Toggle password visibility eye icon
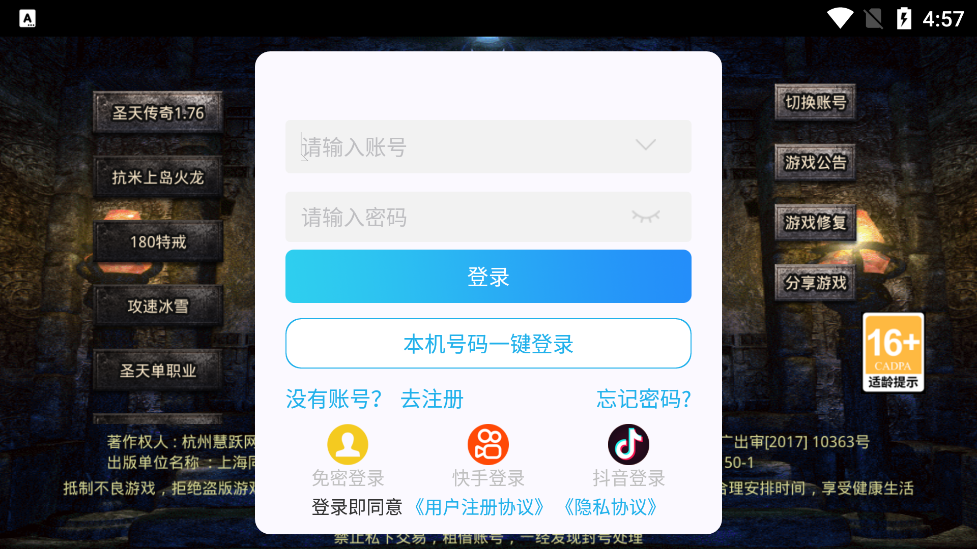 click(x=646, y=216)
